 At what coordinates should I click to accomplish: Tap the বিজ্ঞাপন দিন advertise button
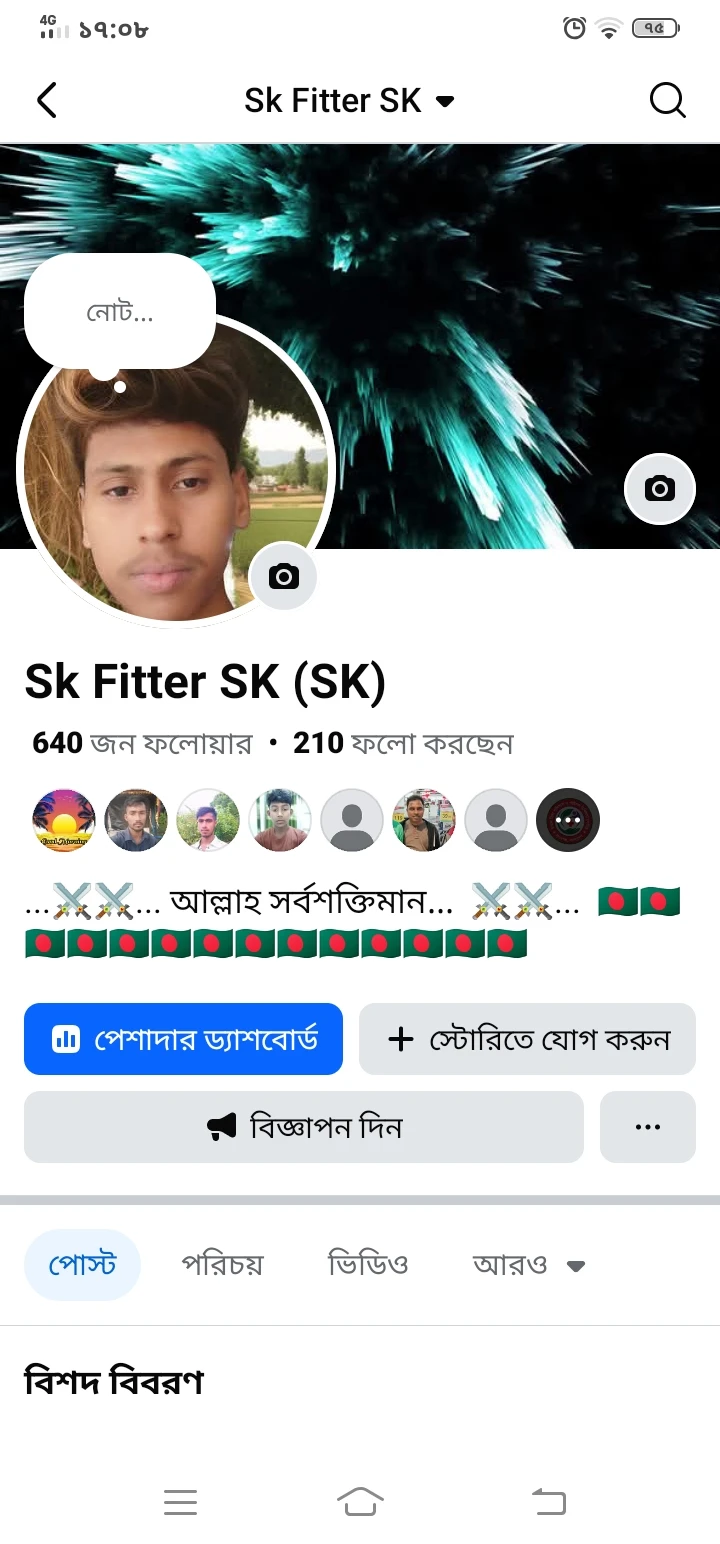pyautogui.click(x=303, y=1127)
